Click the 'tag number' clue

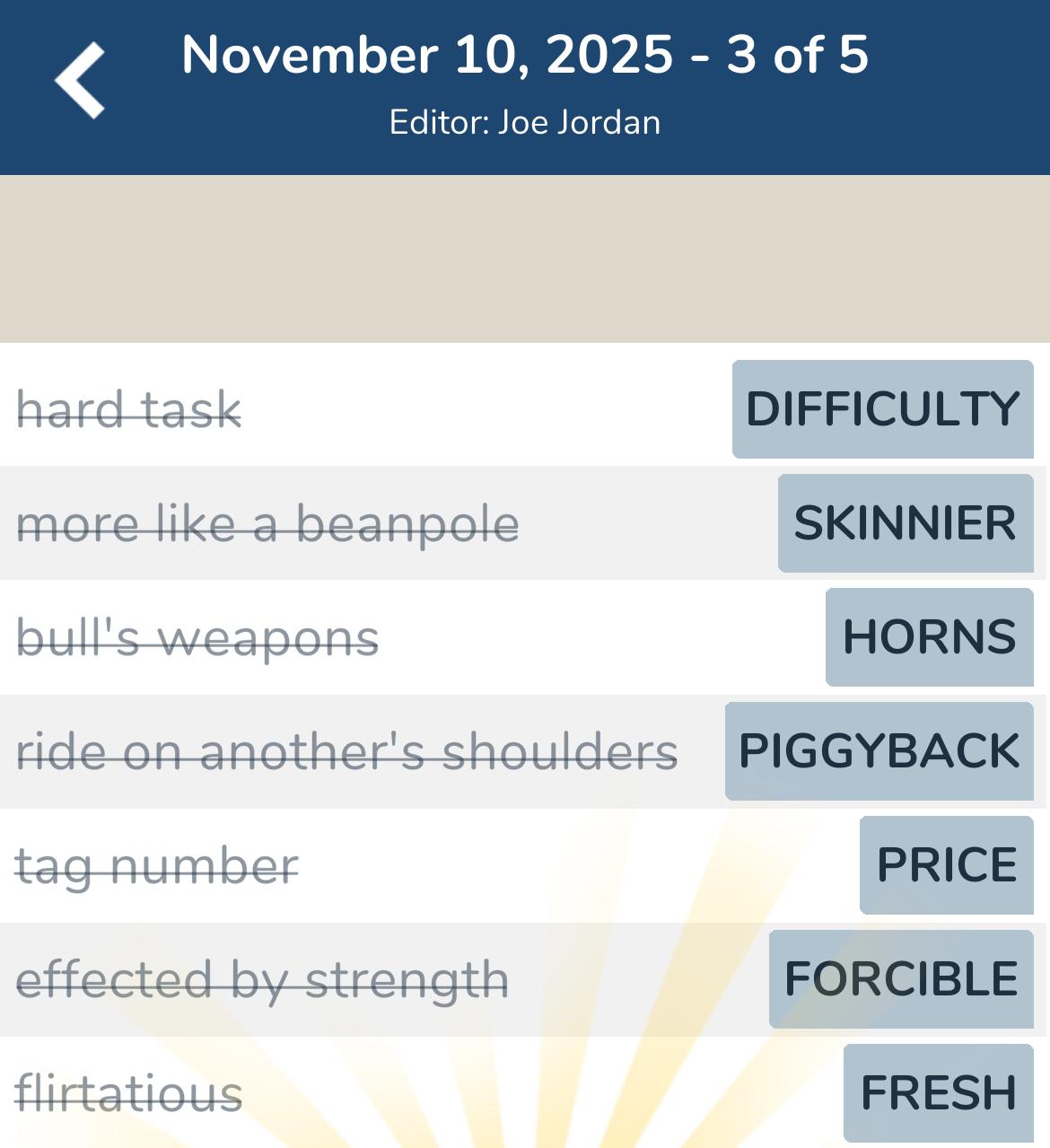pos(158,865)
